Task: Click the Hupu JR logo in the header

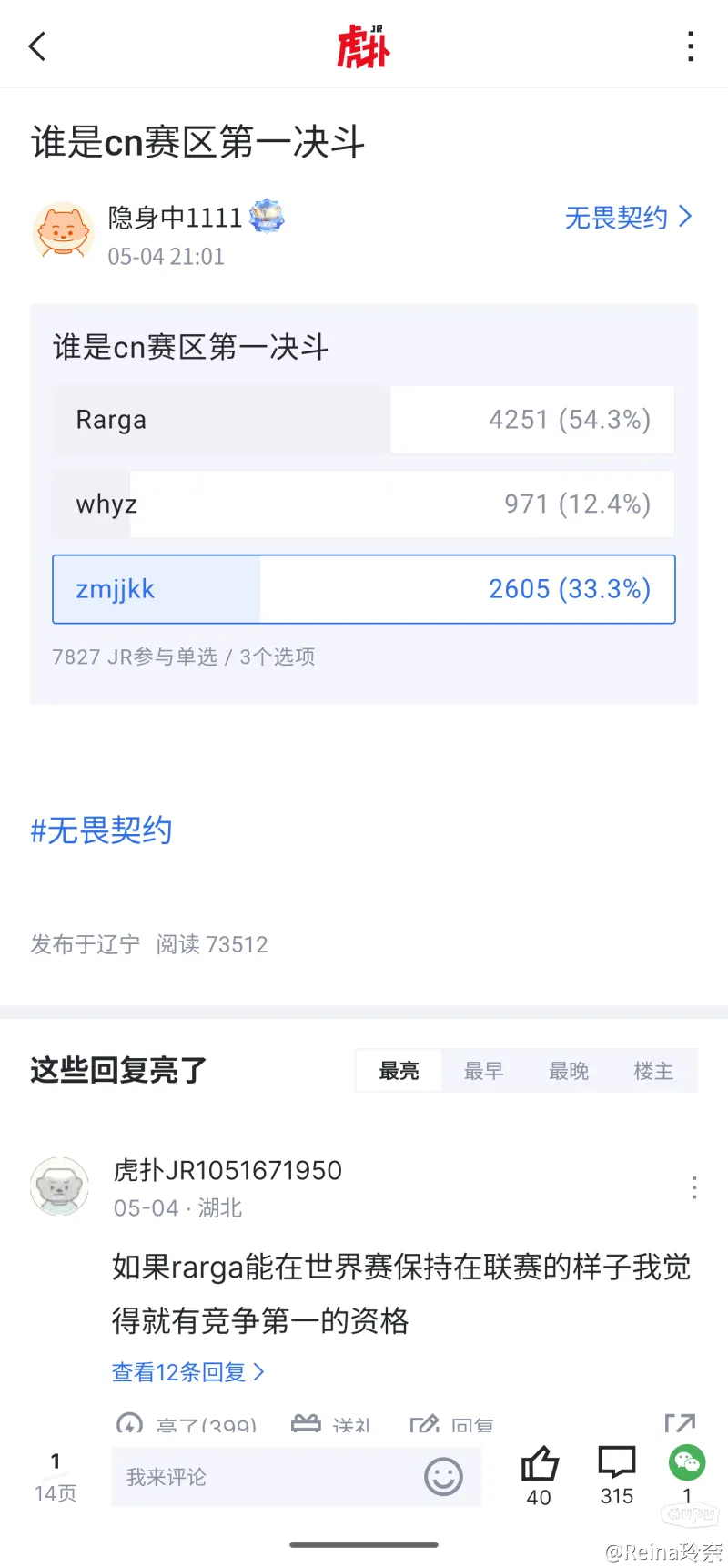Action: tap(363, 46)
